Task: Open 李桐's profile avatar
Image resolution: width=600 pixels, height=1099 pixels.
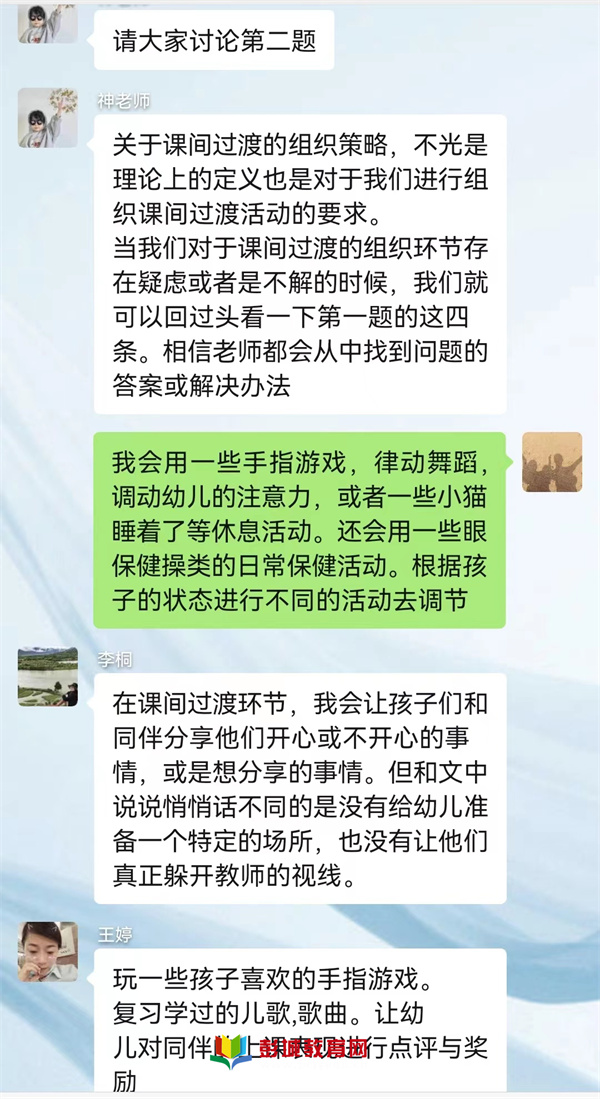Action: (x=47, y=676)
